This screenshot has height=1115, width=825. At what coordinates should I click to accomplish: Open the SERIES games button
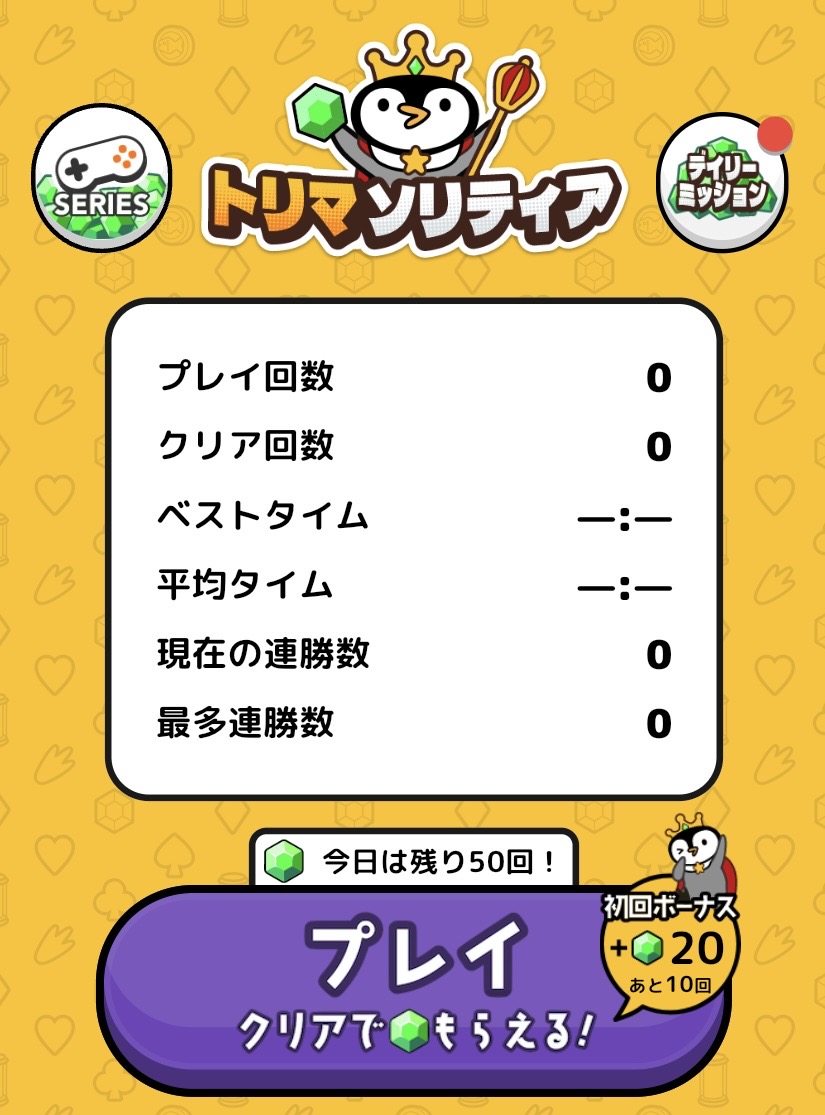(101, 180)
